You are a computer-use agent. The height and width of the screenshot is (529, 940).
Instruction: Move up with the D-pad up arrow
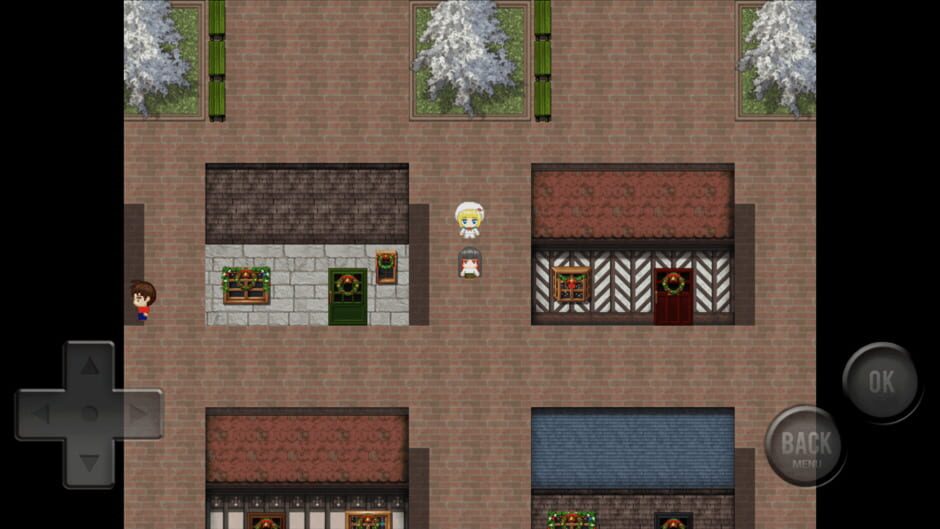pos(89,366)
